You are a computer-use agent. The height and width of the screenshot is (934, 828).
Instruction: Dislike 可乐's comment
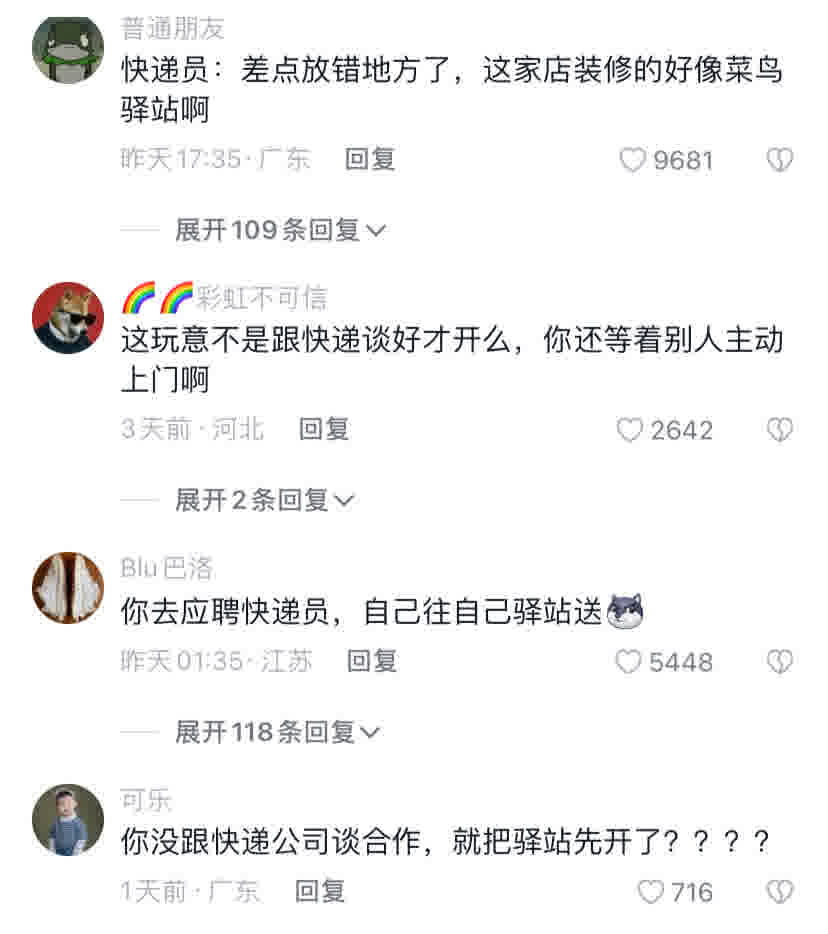tap(779, 892)
